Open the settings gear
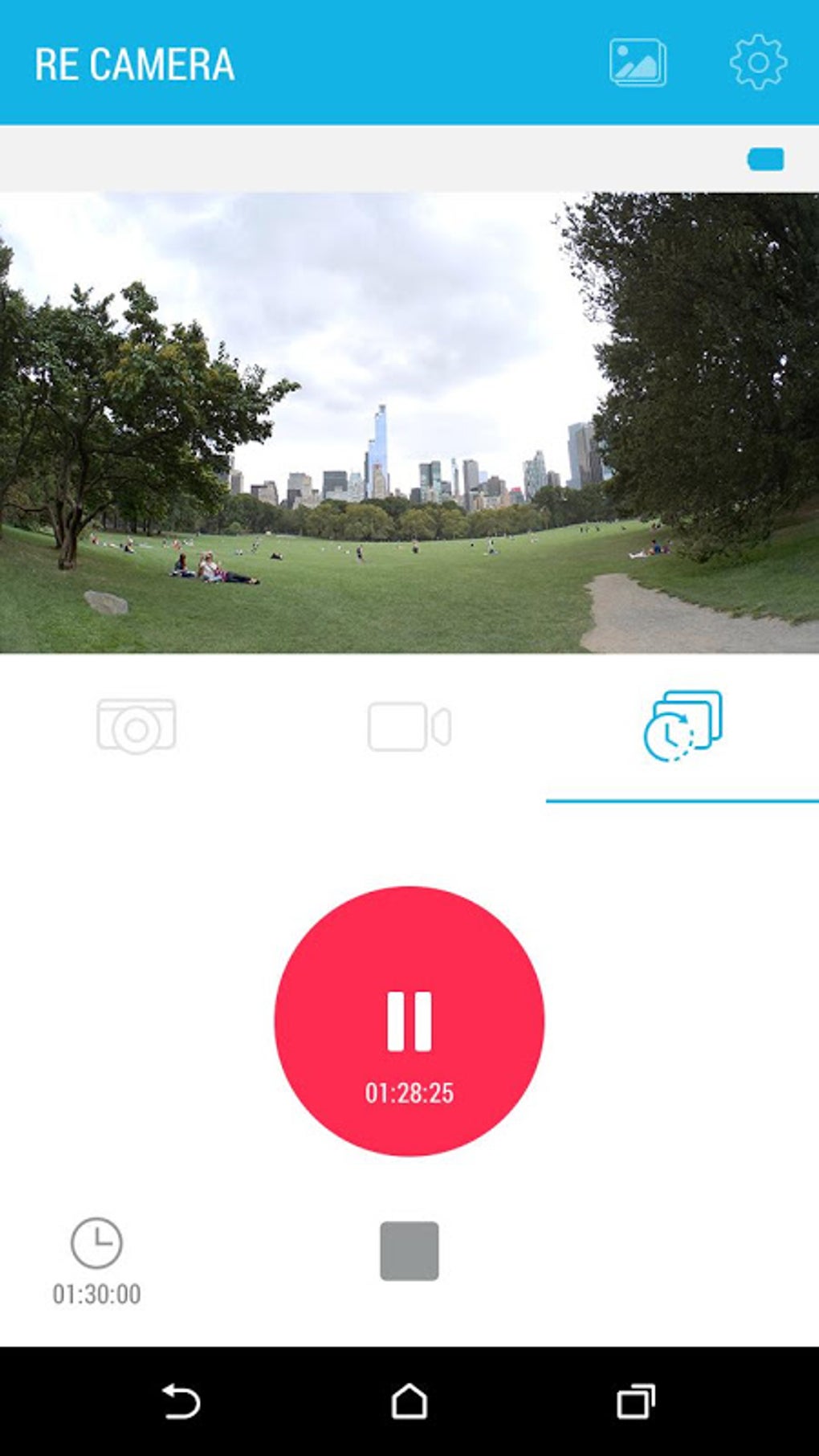Image resolution: width=819 pixels, height=1456 pixels. (758, 63)
